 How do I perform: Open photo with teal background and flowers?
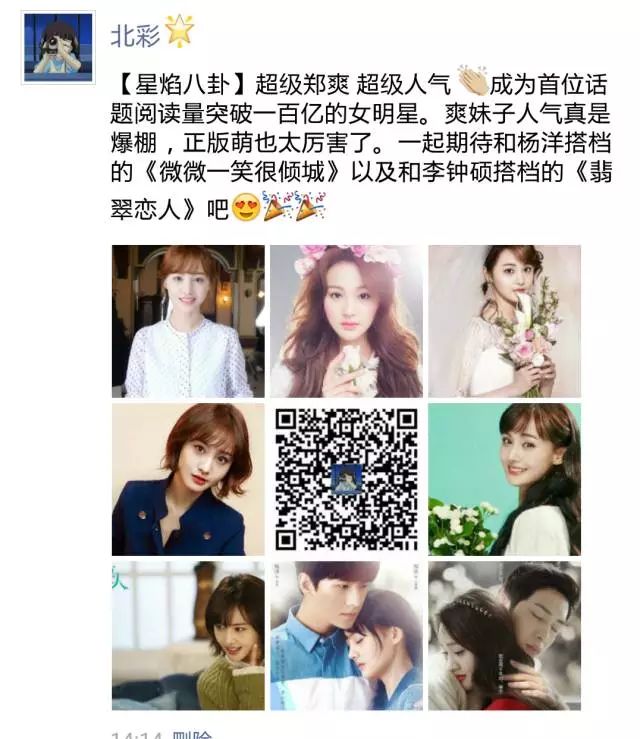[x=504, y=479]
